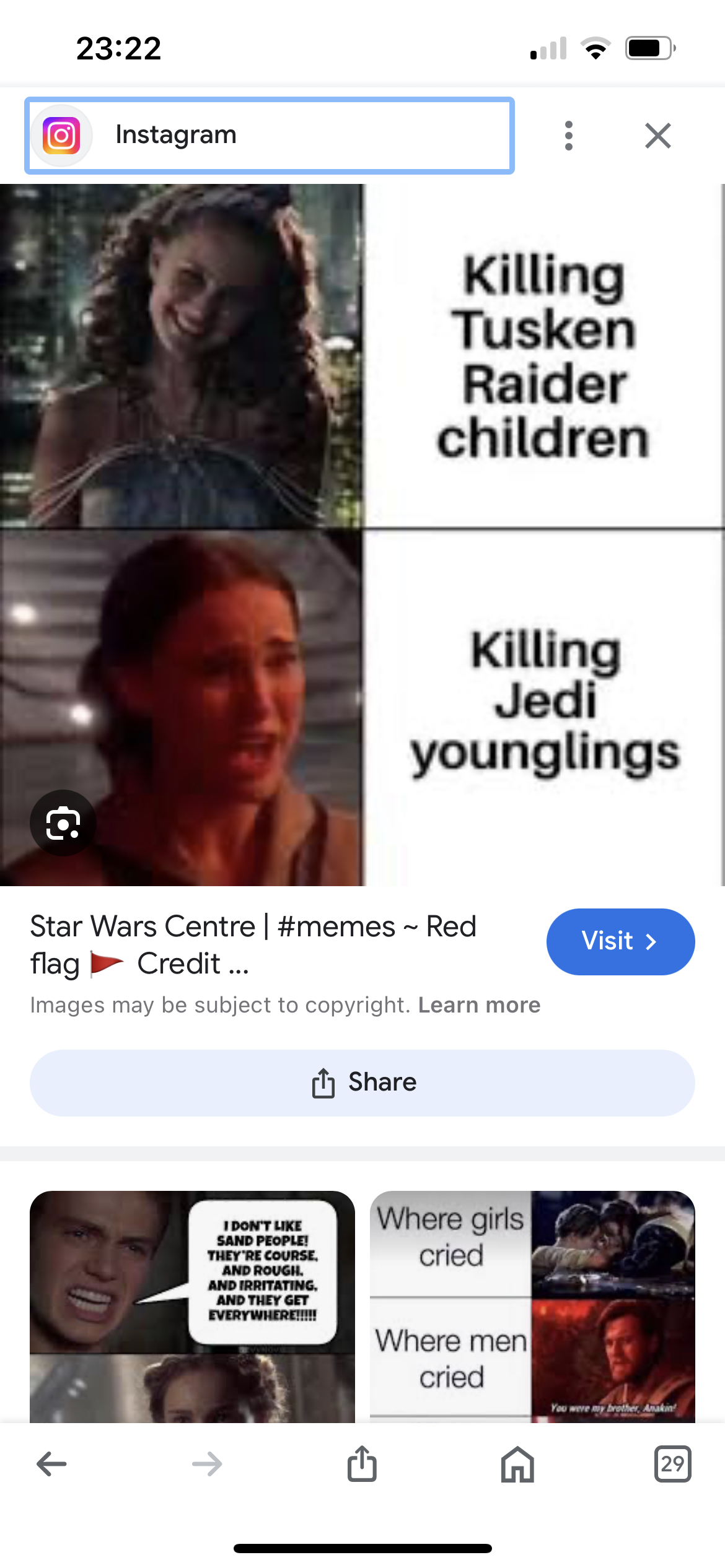
Task: Go to the browser home page
Action: [517, 1464]
